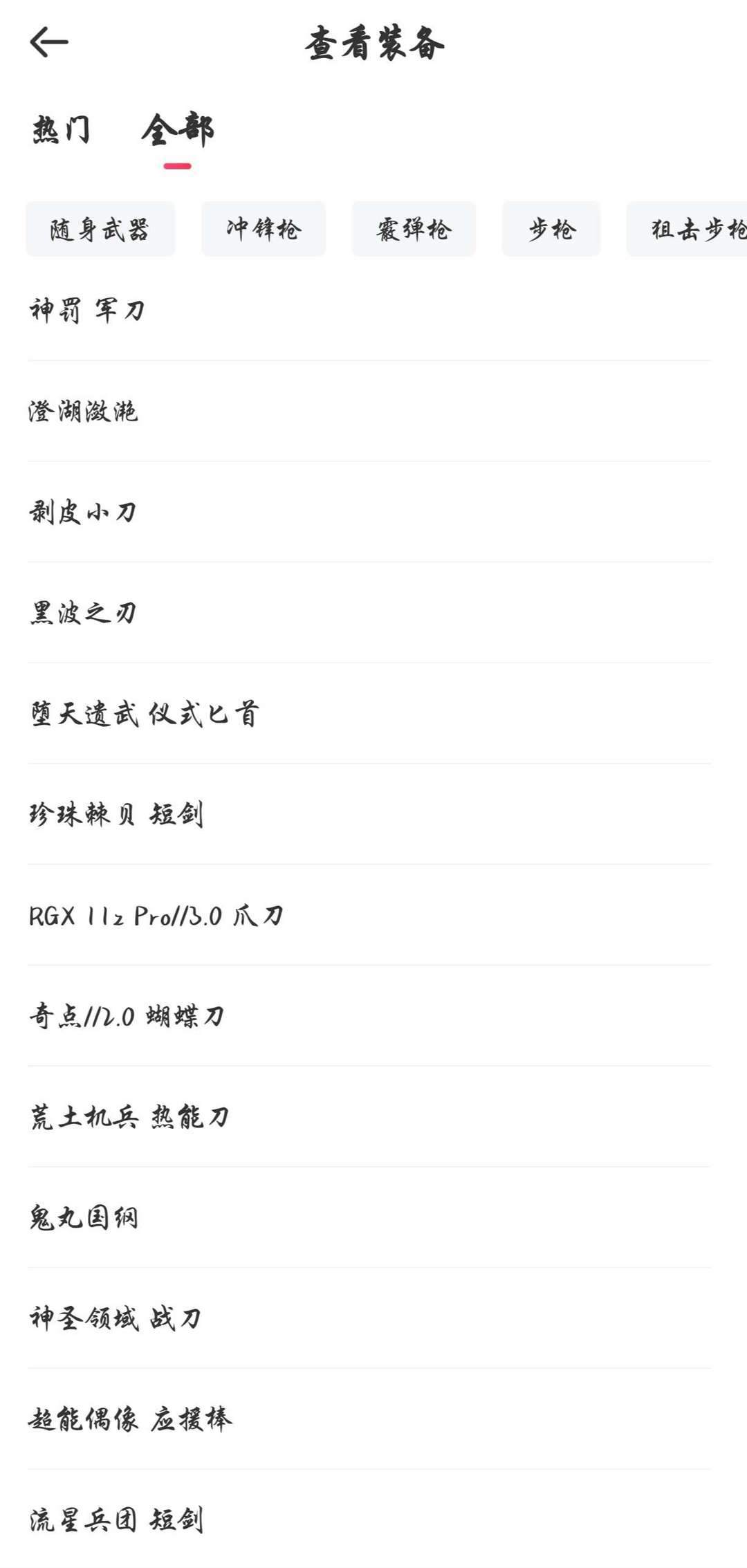Open 奇点//2.0 蝴蝶刀 item

click(x=369, y=1016)
